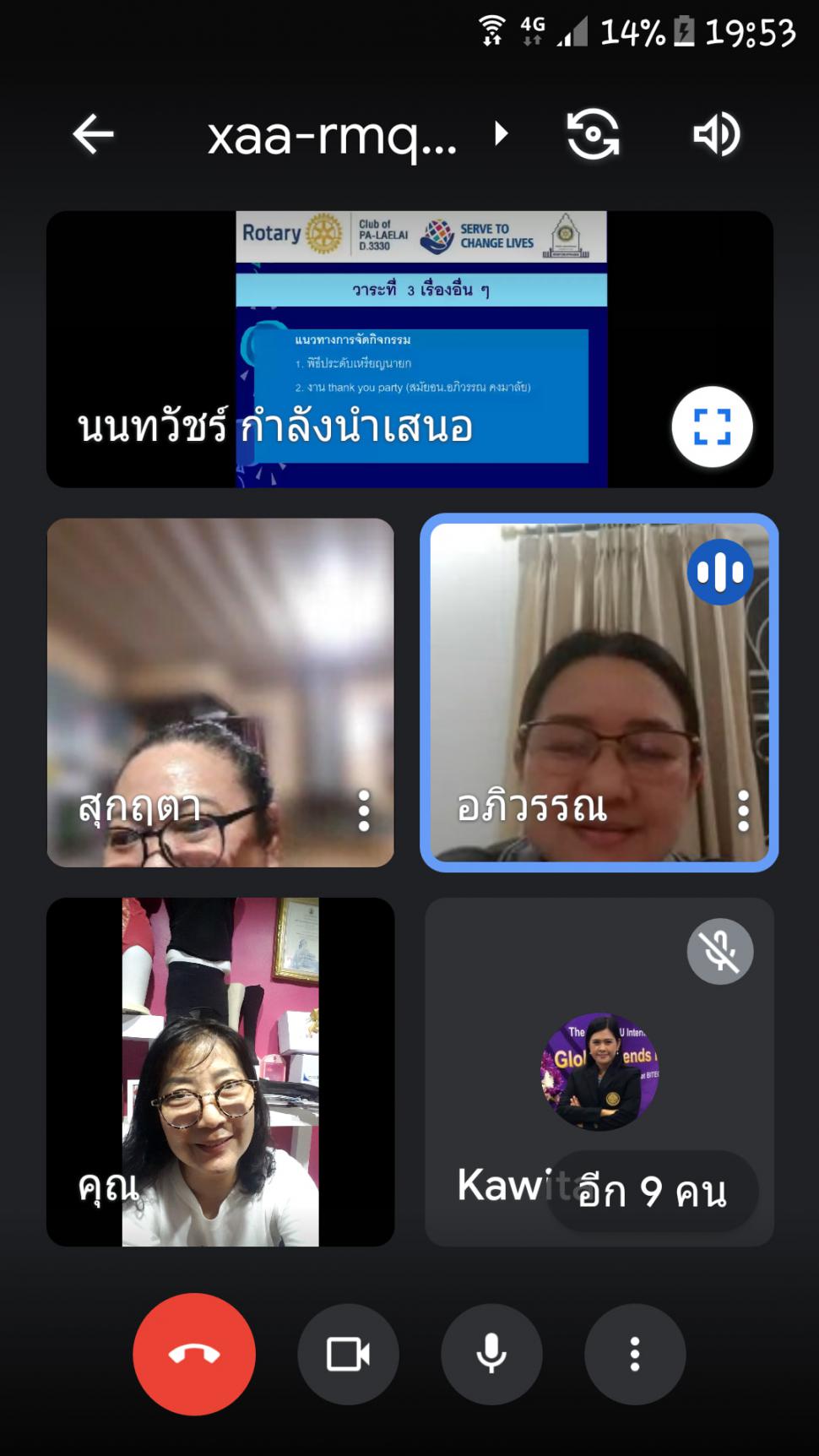Screen dimensions: 819x1456
Task: Go back using the arrow icon
Action: coord(93,134)
